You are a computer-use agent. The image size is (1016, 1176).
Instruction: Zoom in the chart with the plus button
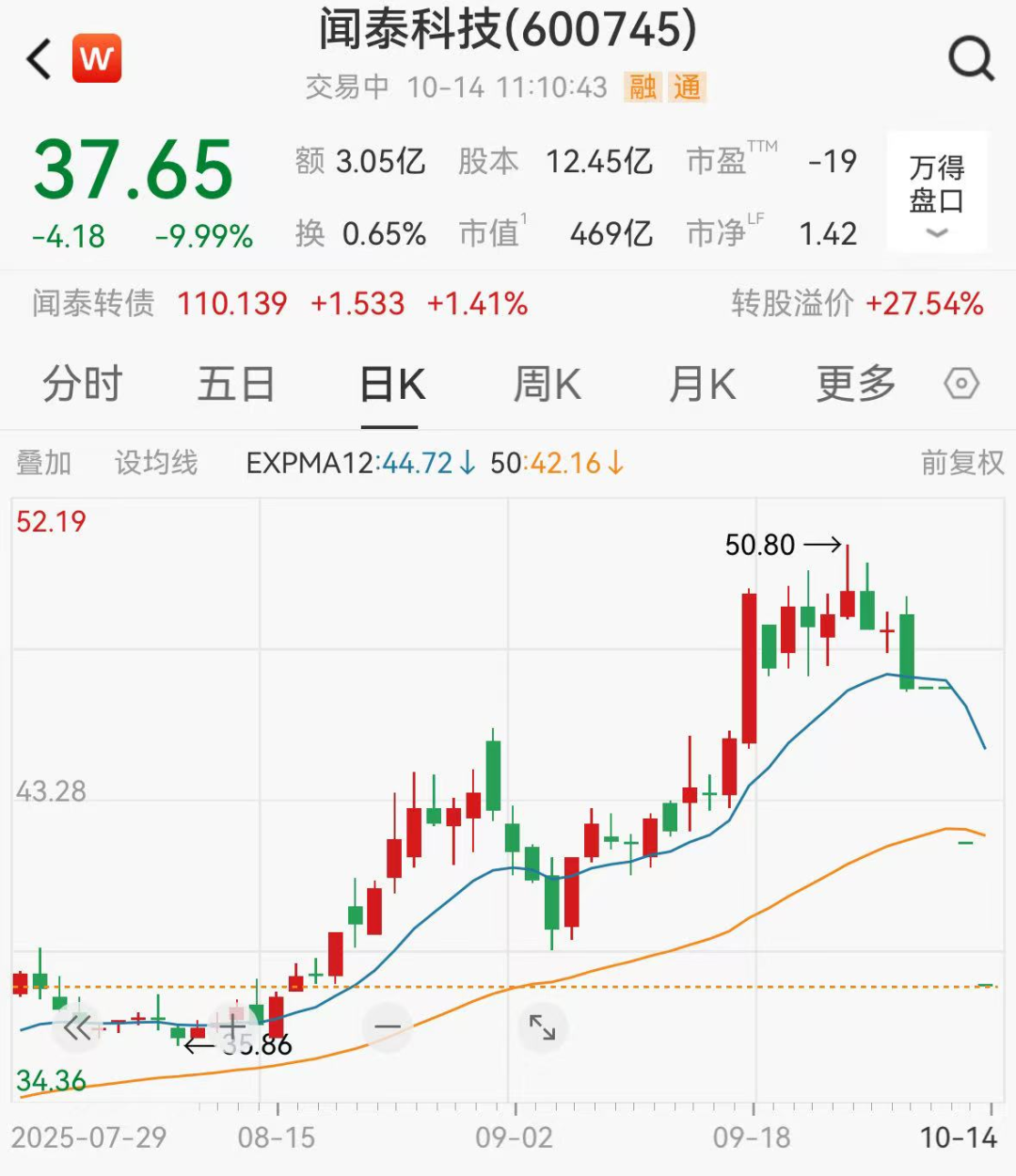click(x=231, y=1025)
